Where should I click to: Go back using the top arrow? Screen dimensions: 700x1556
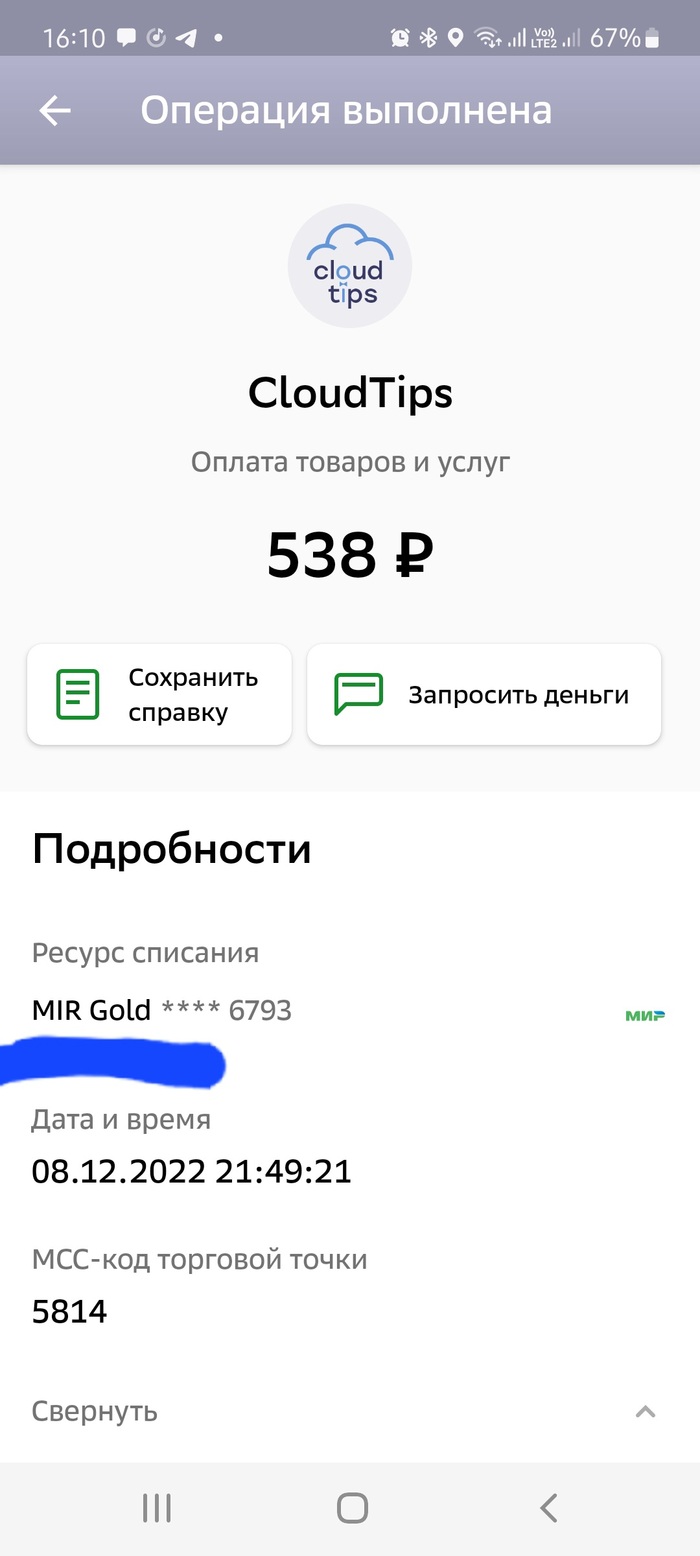[x=55, y=111]
